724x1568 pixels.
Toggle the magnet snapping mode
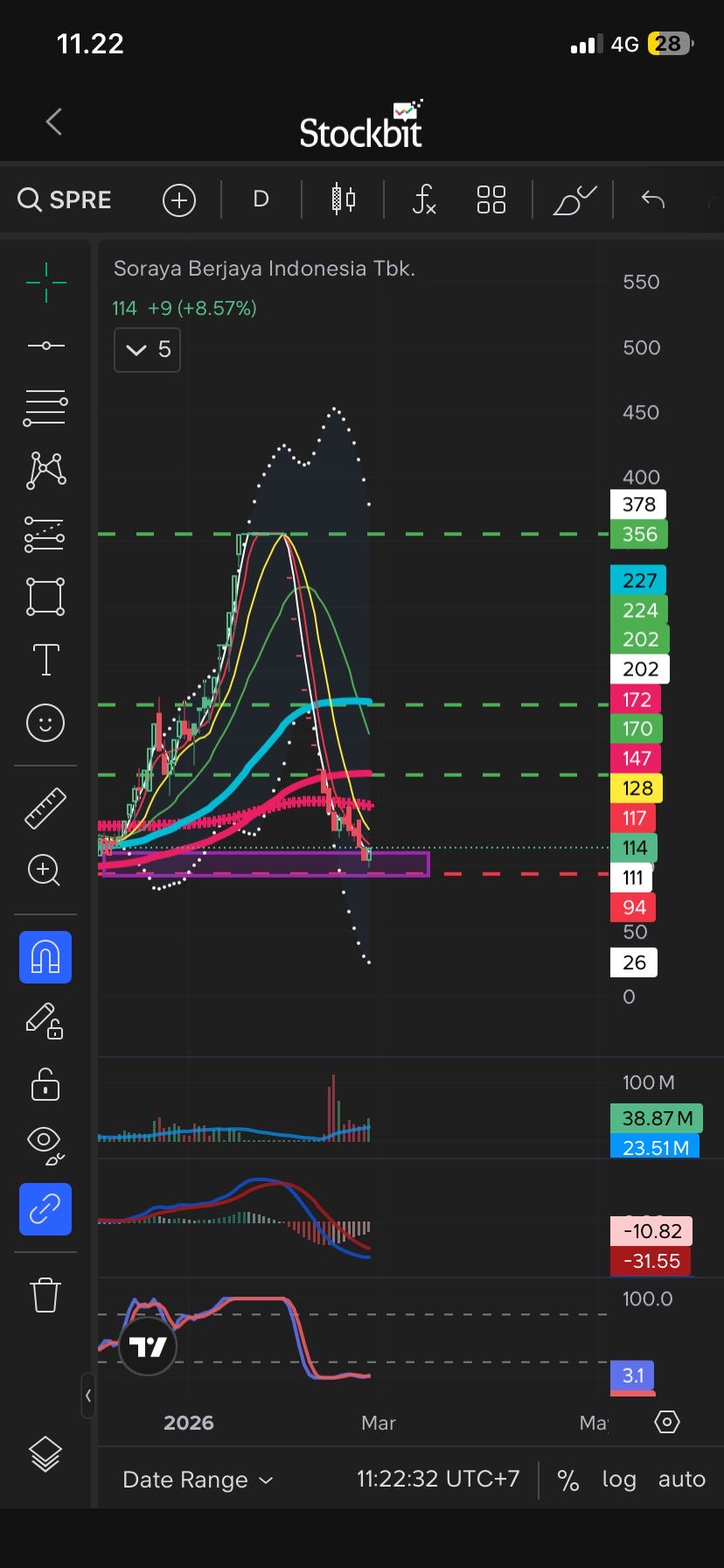pos(45,958)
